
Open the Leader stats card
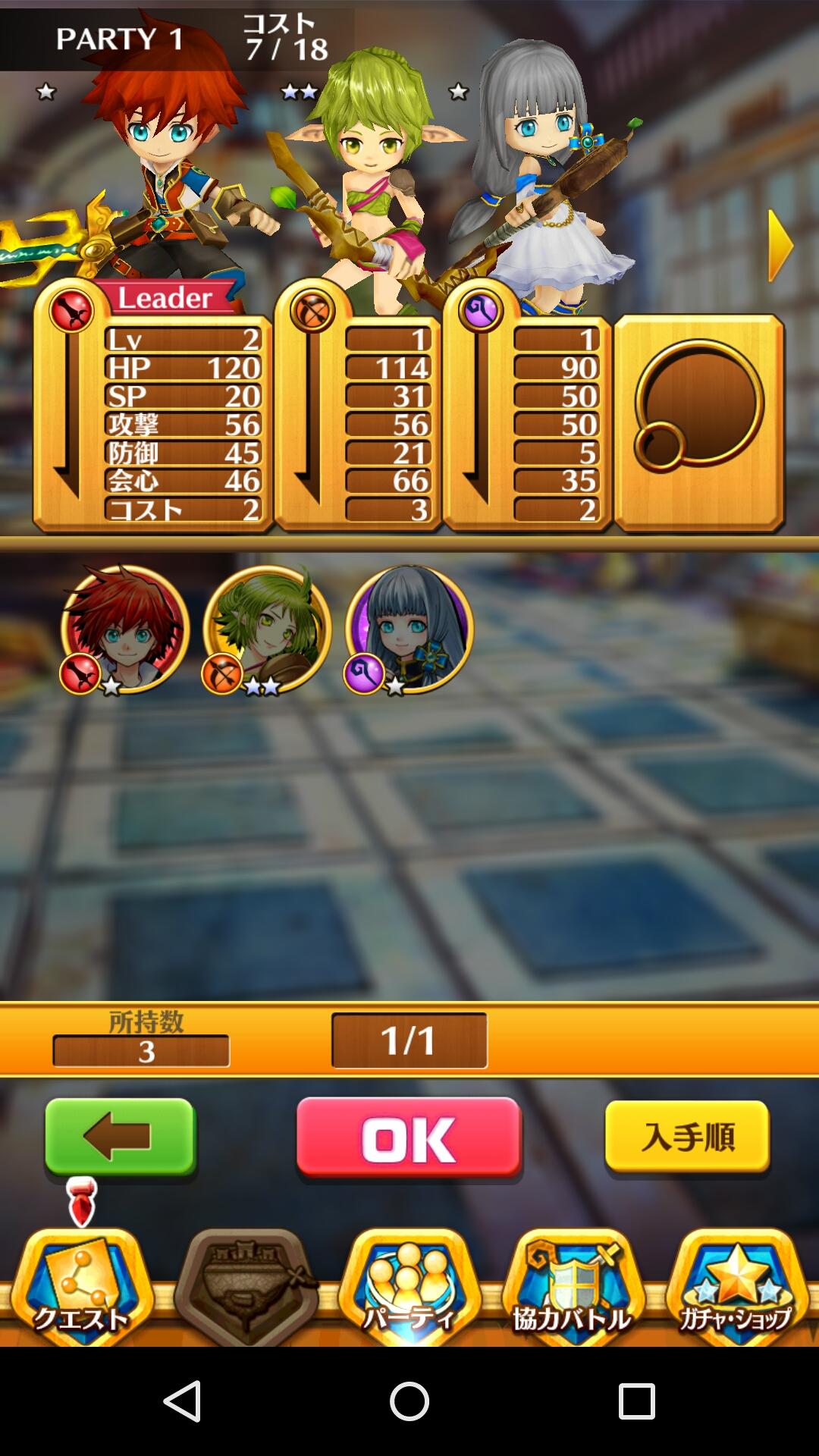(x=153, y=406)
